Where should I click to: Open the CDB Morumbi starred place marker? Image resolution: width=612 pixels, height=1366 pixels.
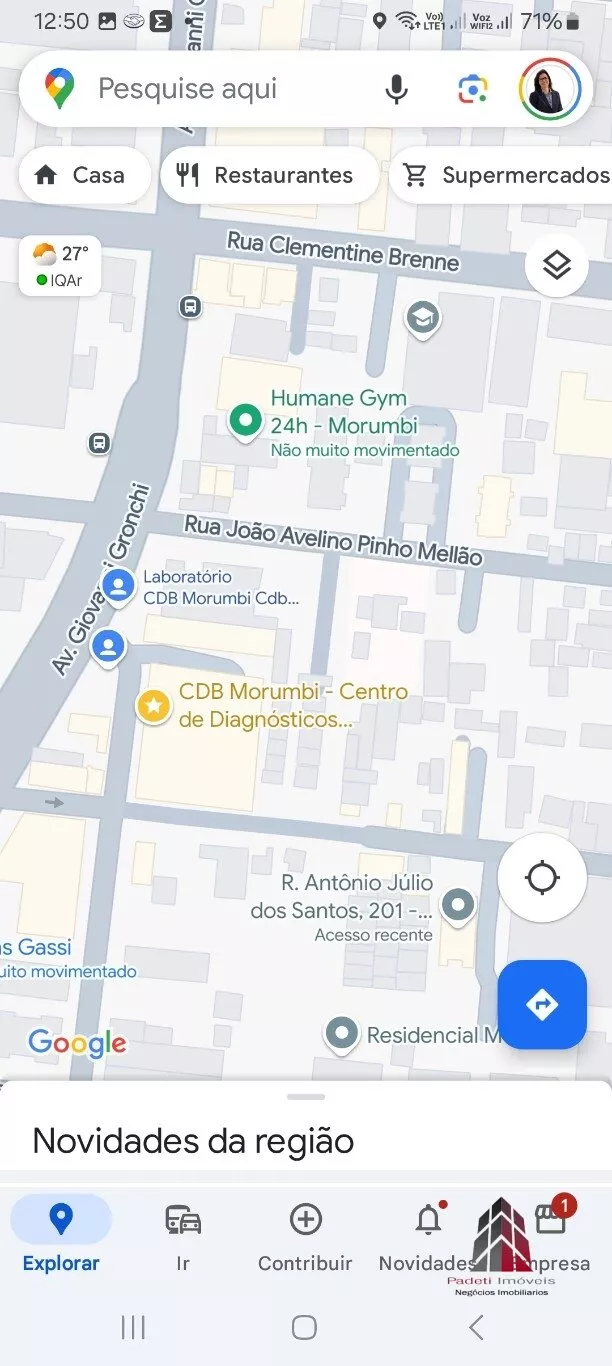click(153, 706)
